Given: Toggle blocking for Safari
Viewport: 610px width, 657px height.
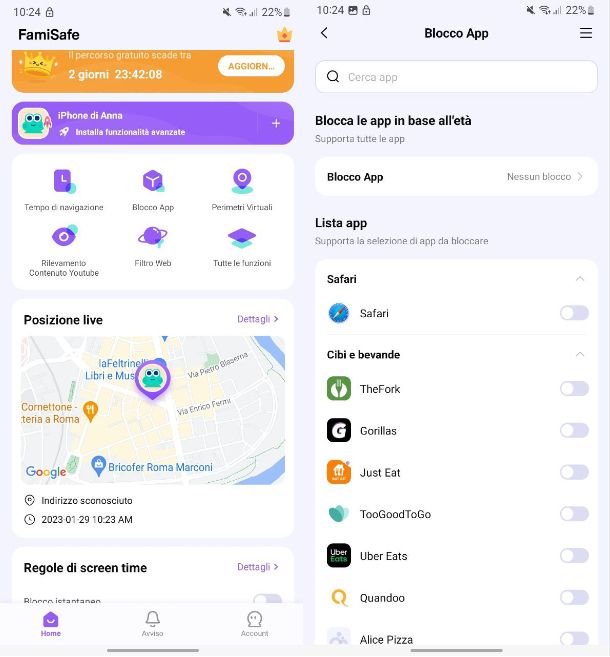Looking at the screenshot, I should click(574, 313).
